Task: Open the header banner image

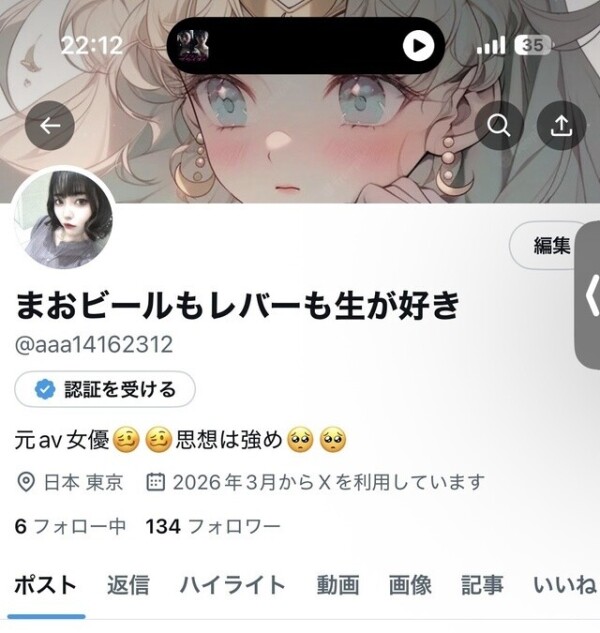Action: tap(300, 150)
